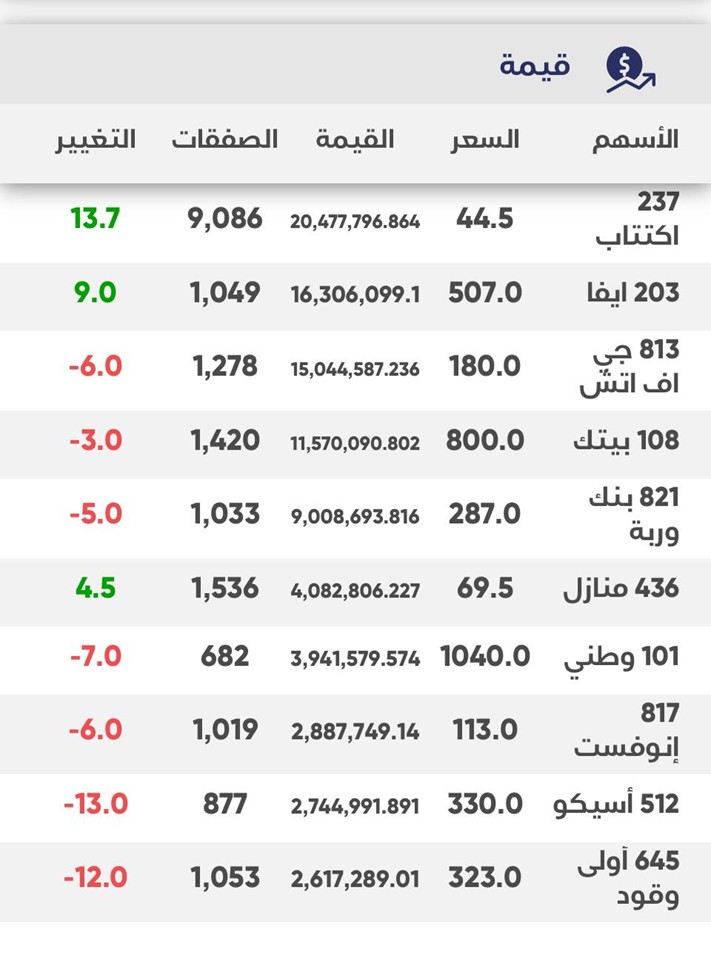View the 817 إنوفست stock row

(x=627, y=731)
